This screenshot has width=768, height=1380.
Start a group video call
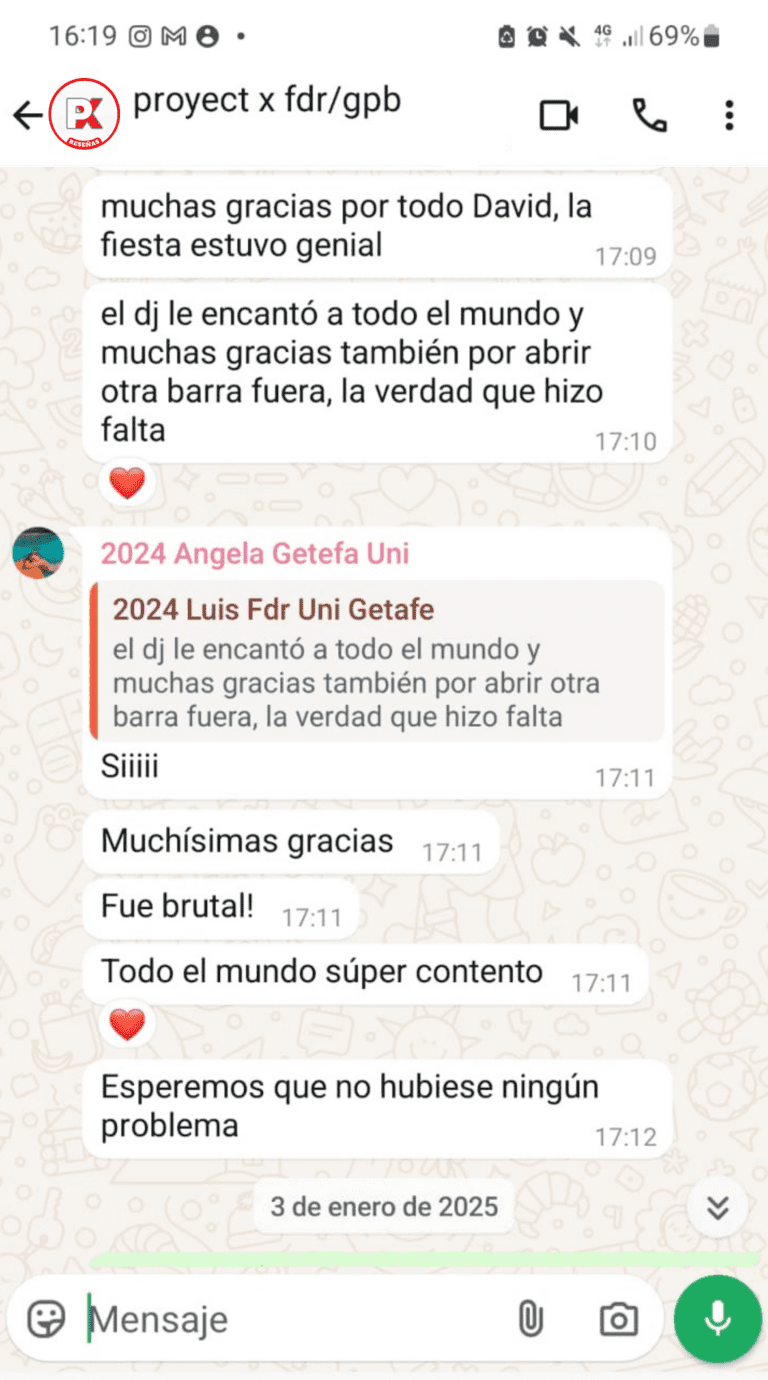tap(559, 116)
